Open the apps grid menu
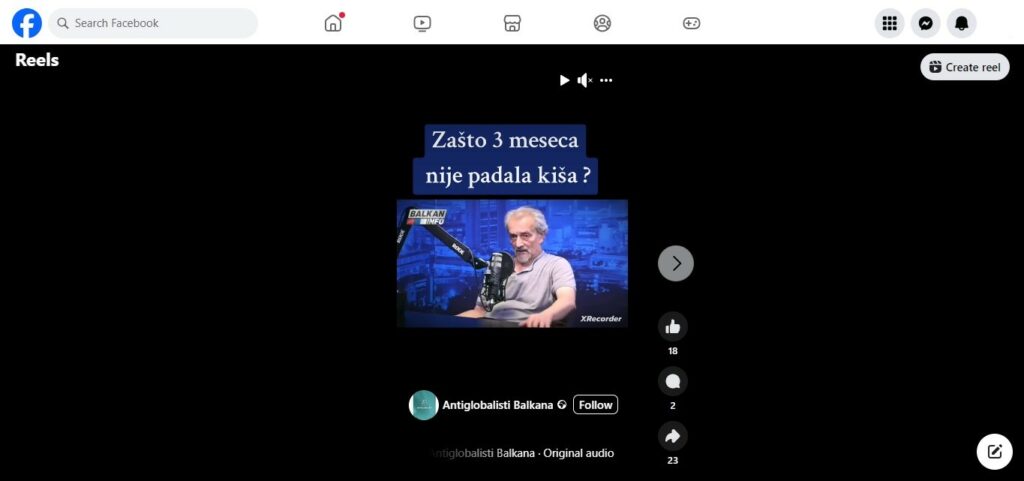Image resolution: width=1024 pixels, height=481 pixels. tap(889, 23)
